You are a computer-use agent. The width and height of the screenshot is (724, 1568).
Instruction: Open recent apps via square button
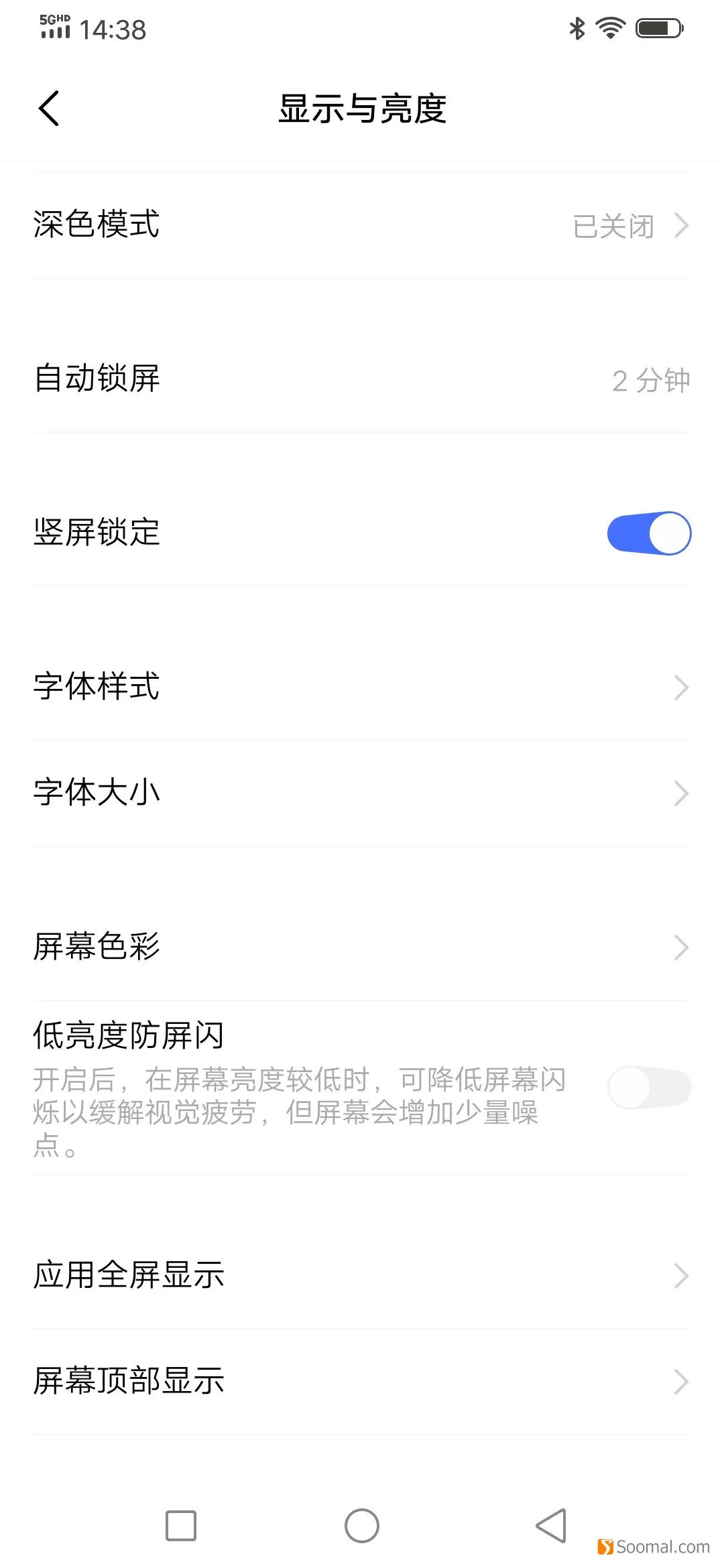tap(181, 1526)
